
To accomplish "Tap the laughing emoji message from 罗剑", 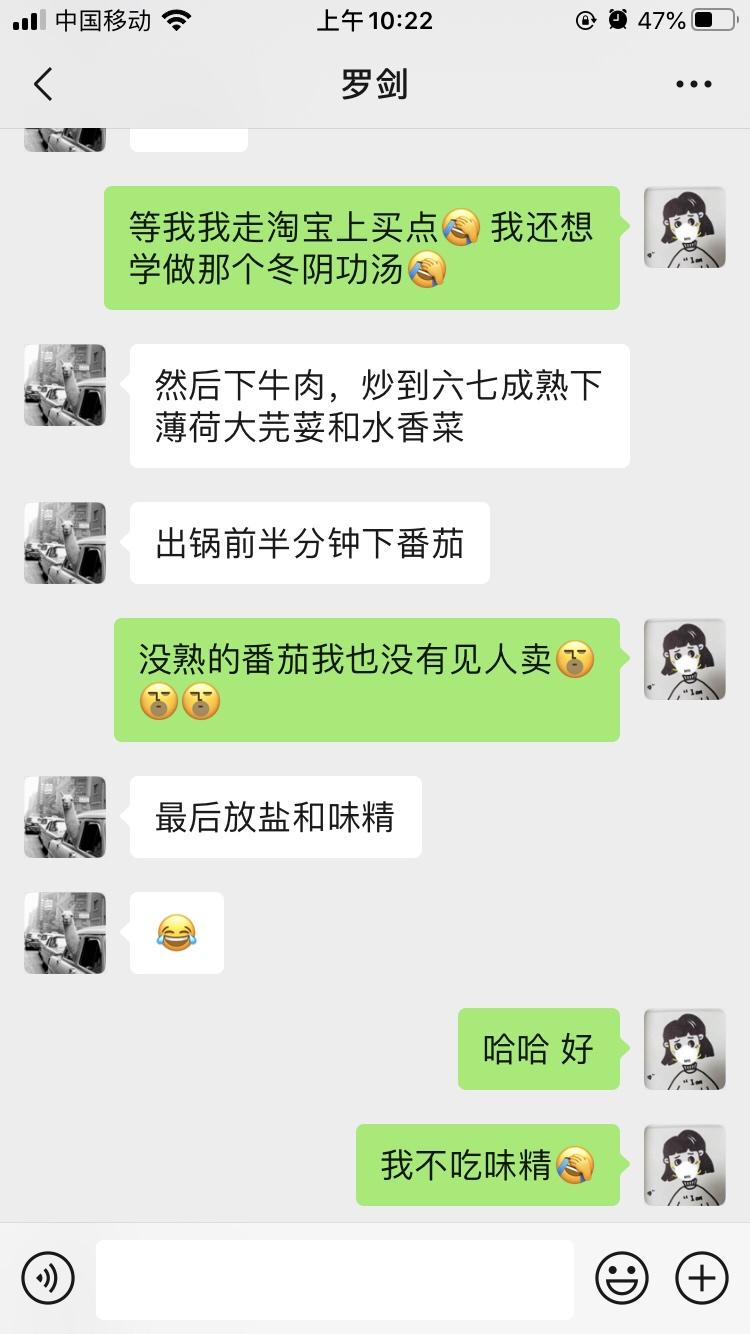I will (176, 932).
